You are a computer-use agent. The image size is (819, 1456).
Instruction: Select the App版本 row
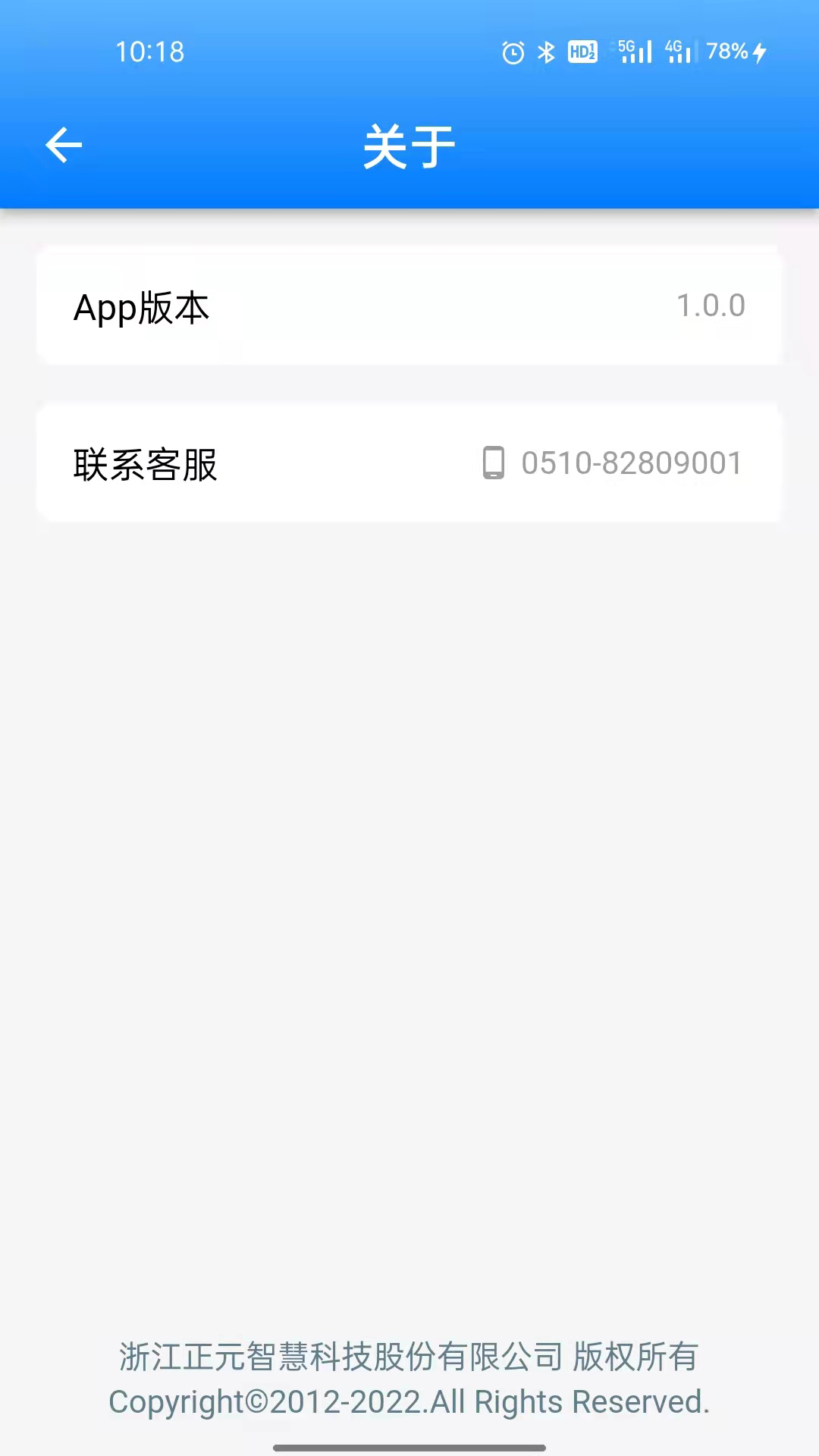[x=409, y=306]
